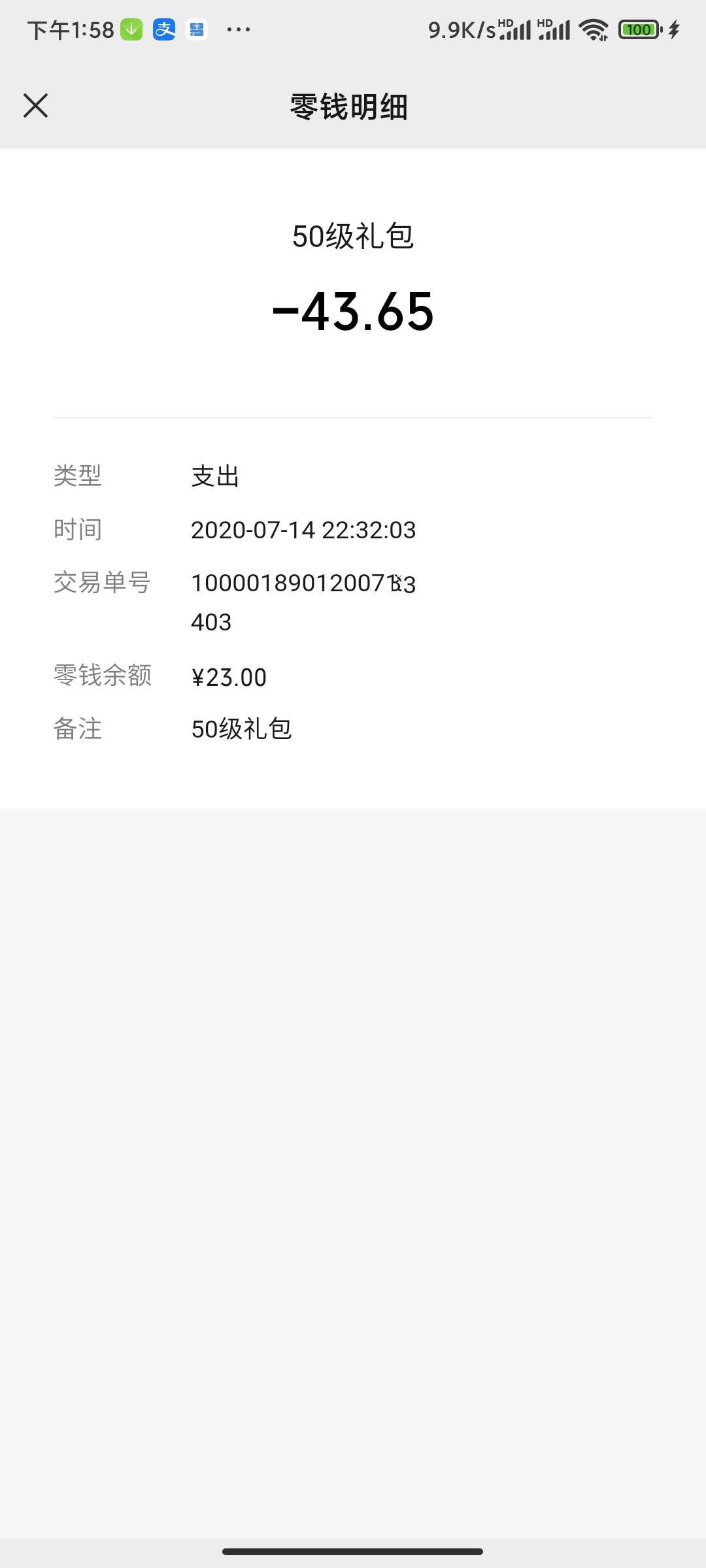Close the 零钱明细 page

(x=35, y=105)
